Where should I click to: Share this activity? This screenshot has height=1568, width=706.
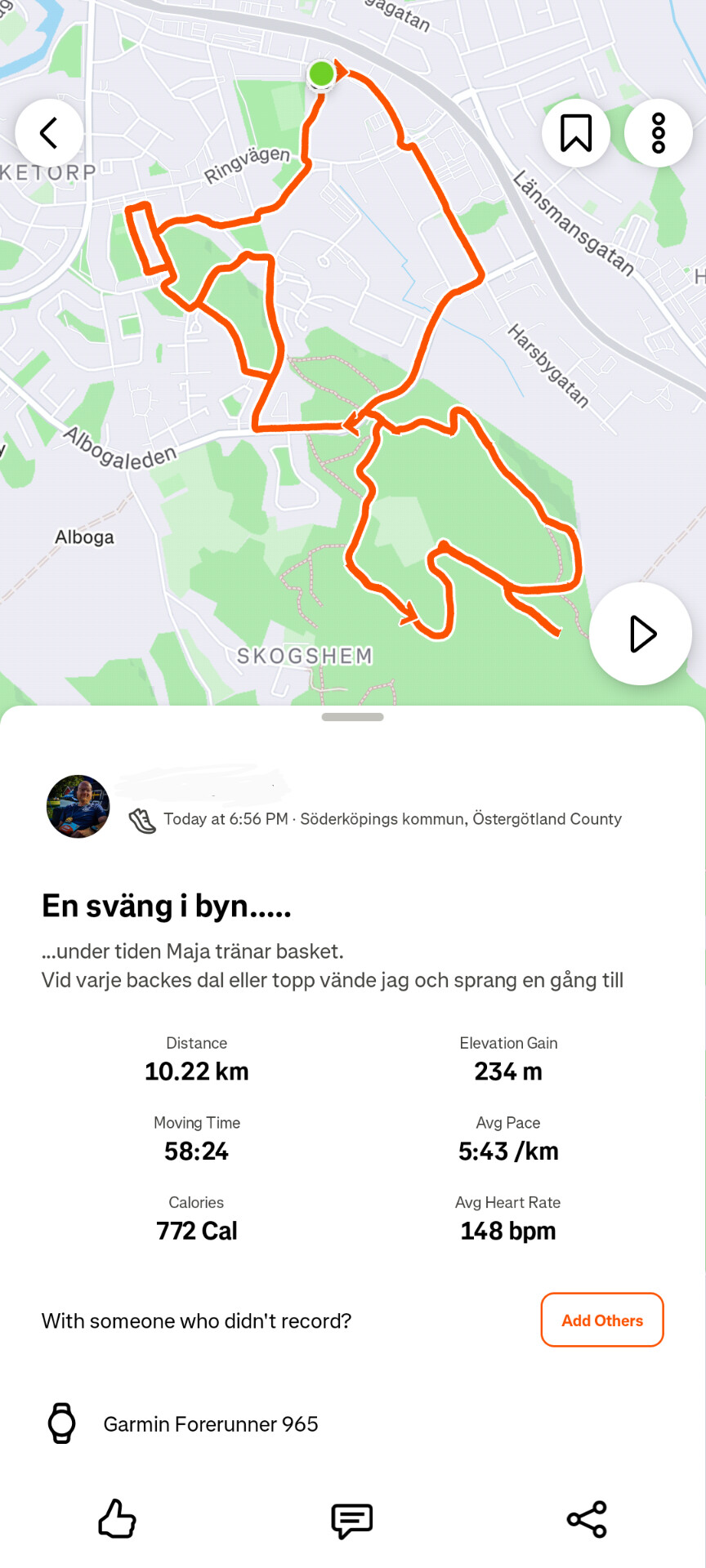pyautogui.click(x=587, y=1519)
